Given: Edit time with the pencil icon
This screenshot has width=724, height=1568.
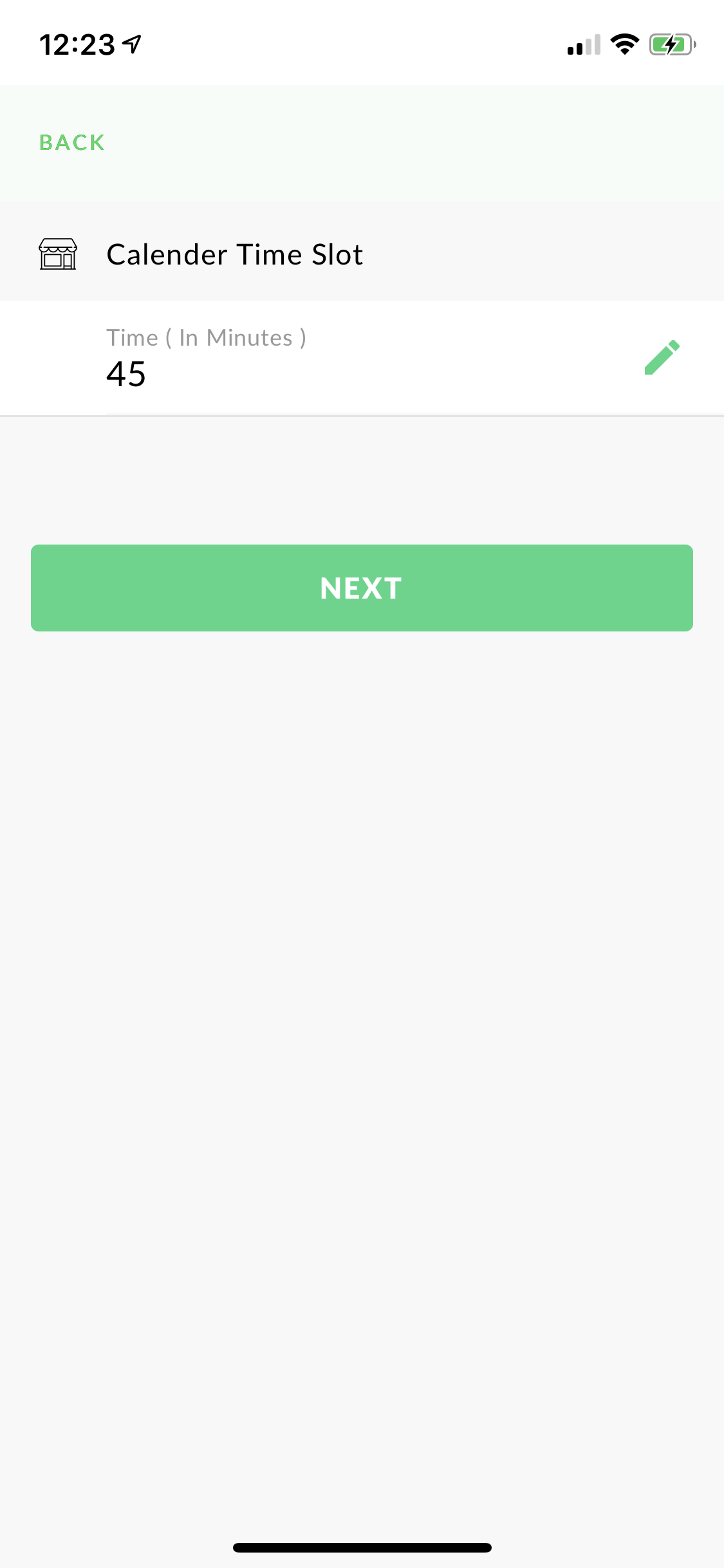Looking at the screenshot, I should tap(662, 357).
